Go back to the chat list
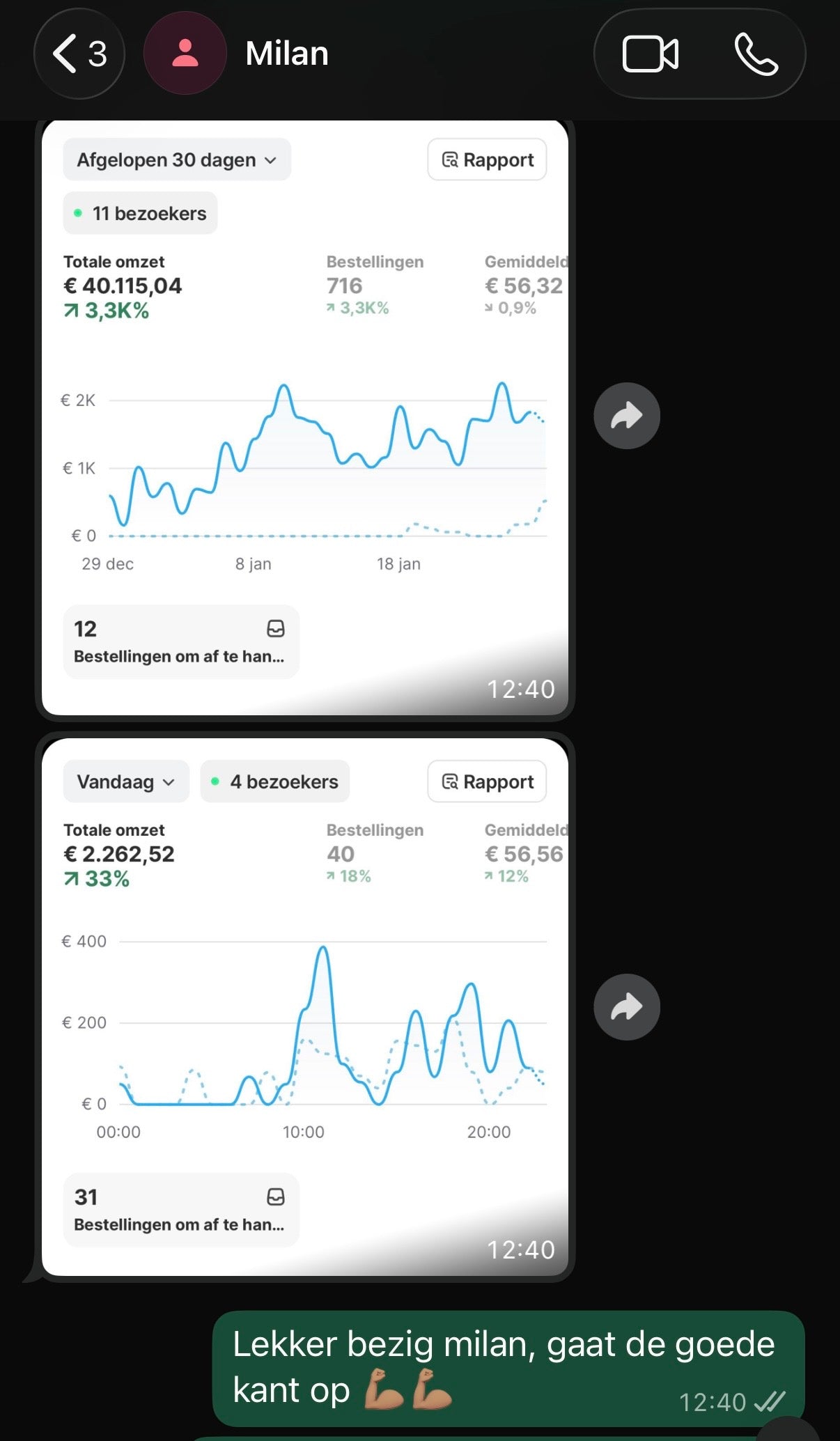Screen dimensions: 840x1441 [x=79, y=54]
